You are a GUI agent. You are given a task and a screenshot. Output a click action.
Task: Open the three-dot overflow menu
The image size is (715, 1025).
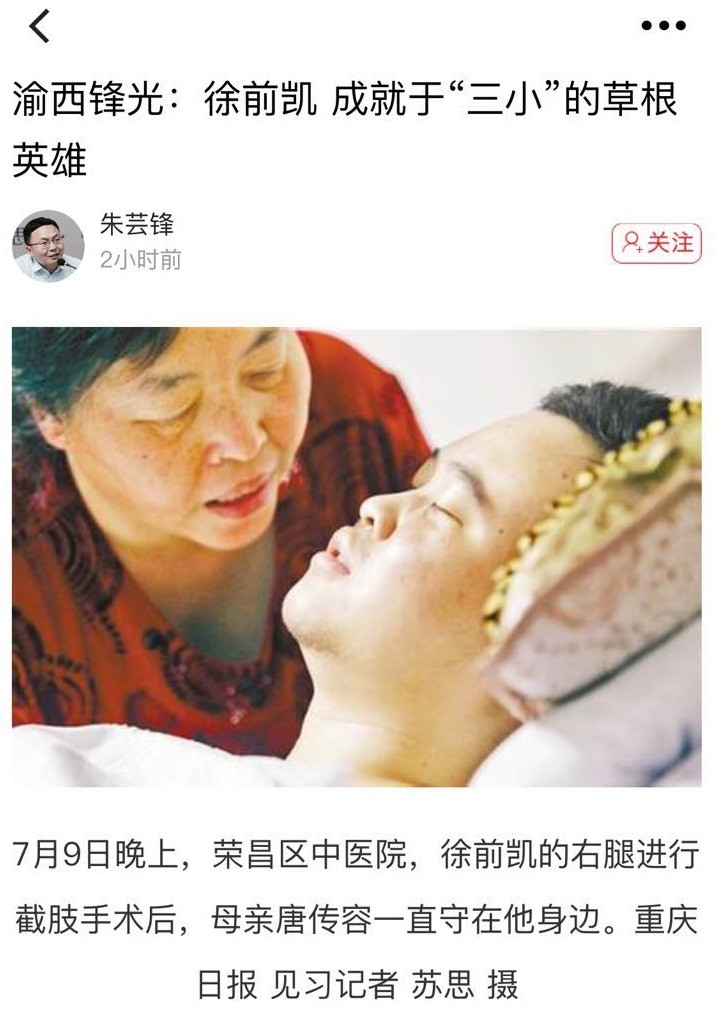(x=663, y=27)
